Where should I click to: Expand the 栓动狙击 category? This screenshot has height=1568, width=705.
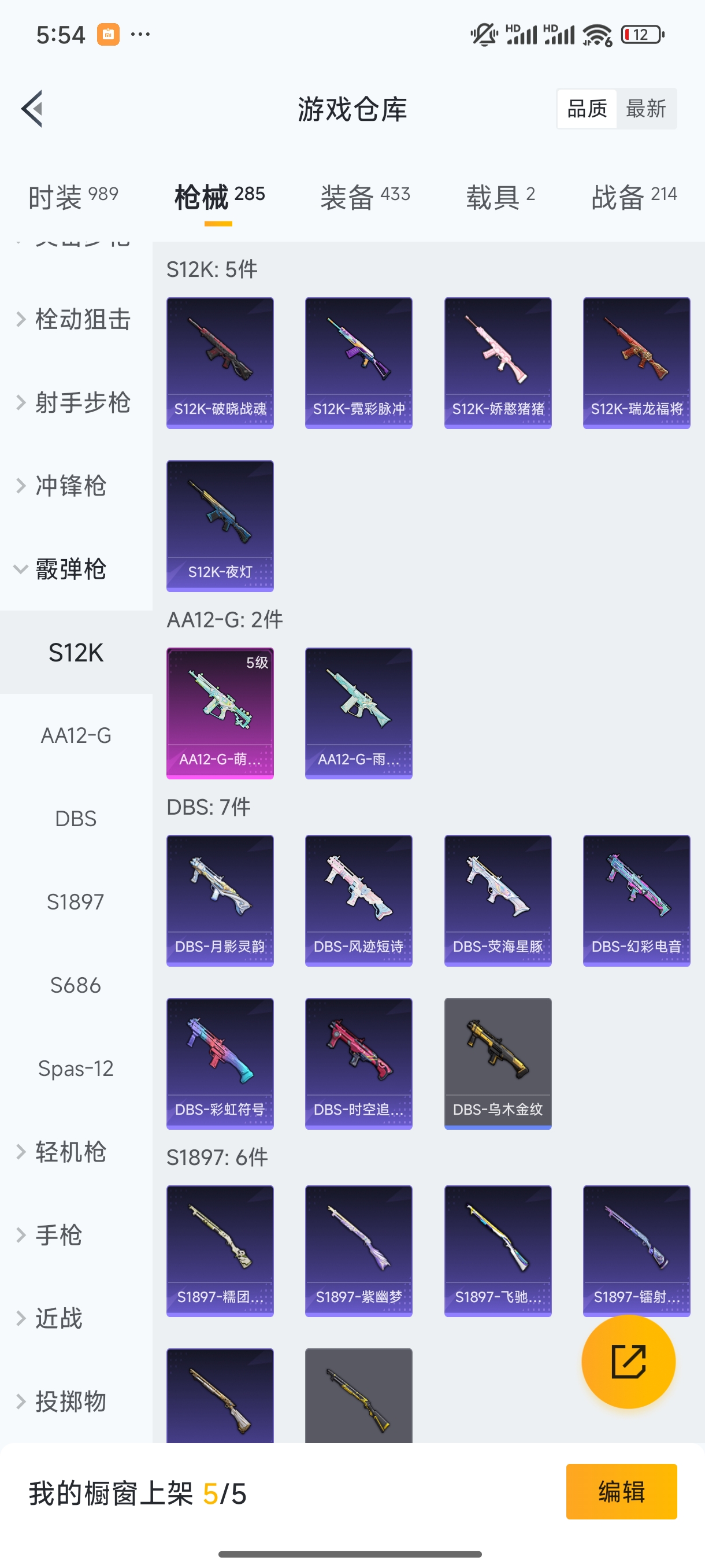point(73,320)
